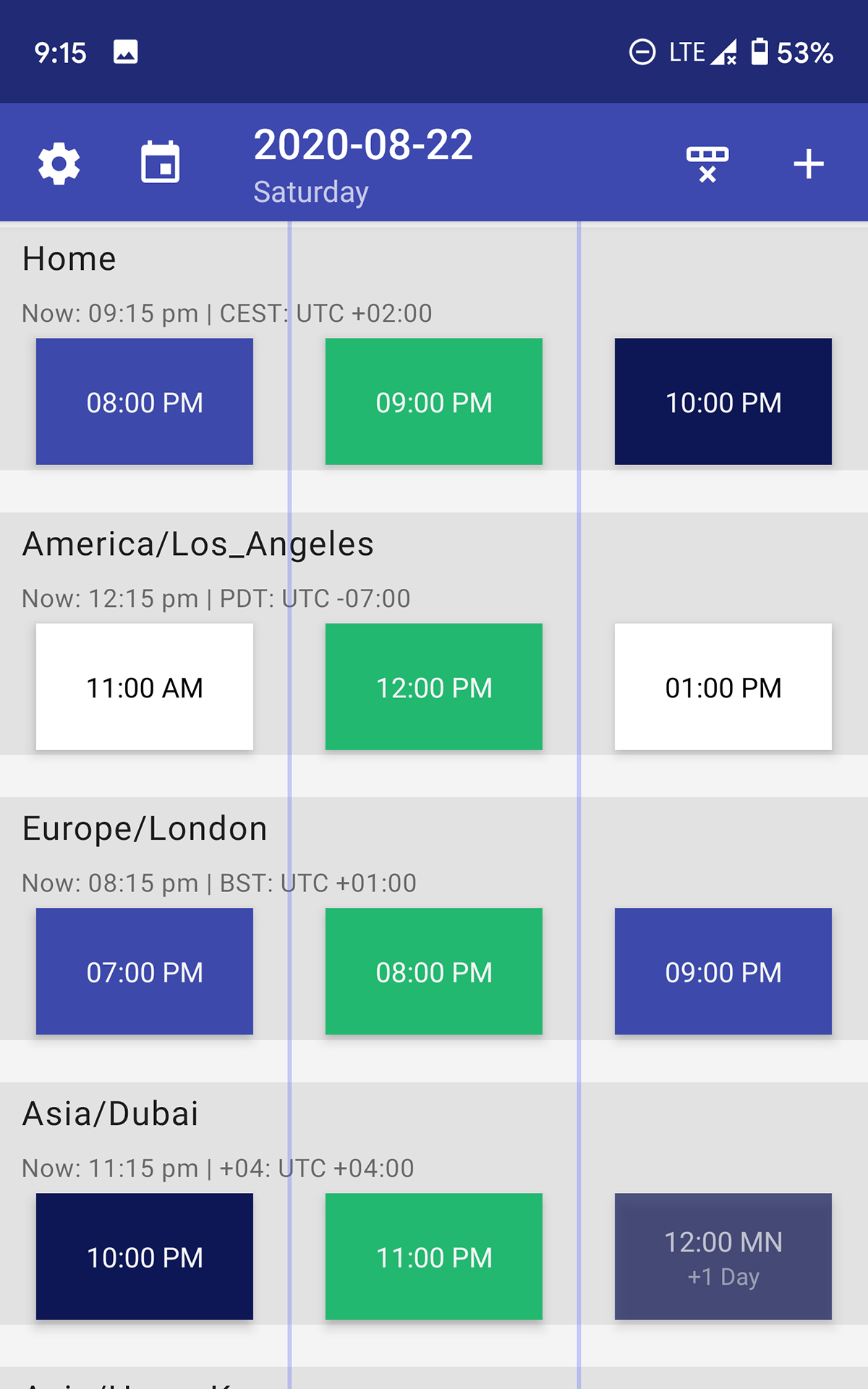Select the white 11:00 AM cell for Los Angeles
This screenshot has height=1389, width=868.
tap(144, 686)
